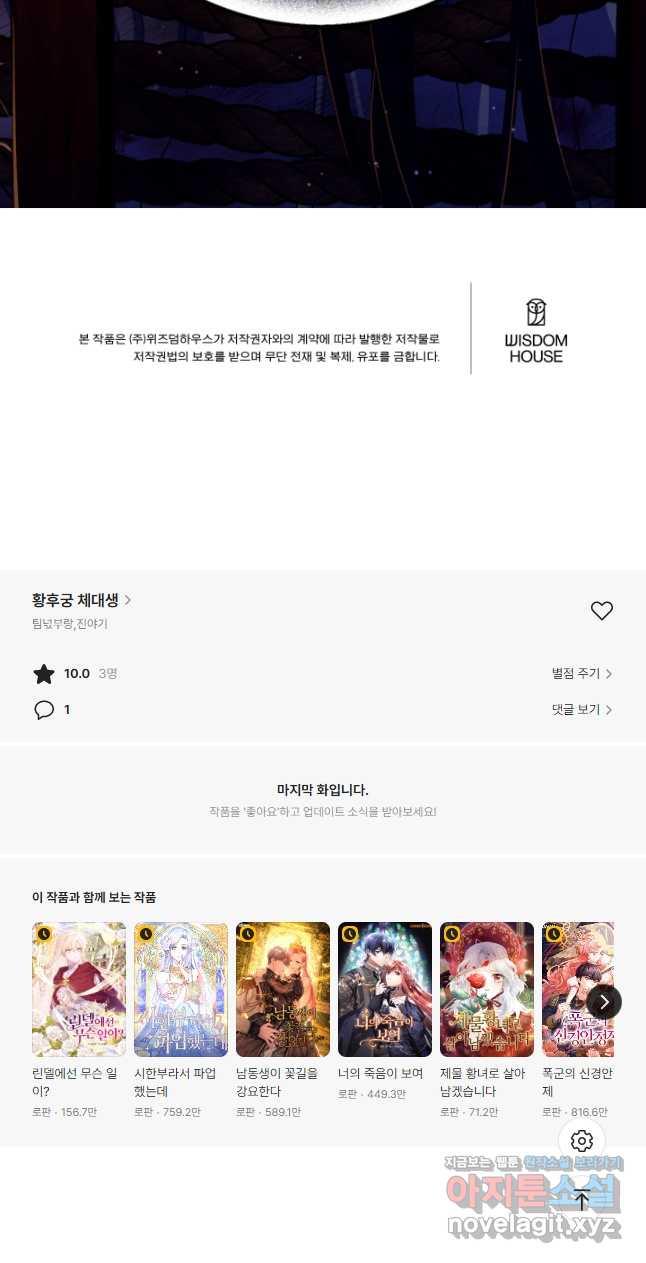Screen dimensions: 646x1263
Task: Open 댓글 보기 to view comments
Action: tap(581, 710)
